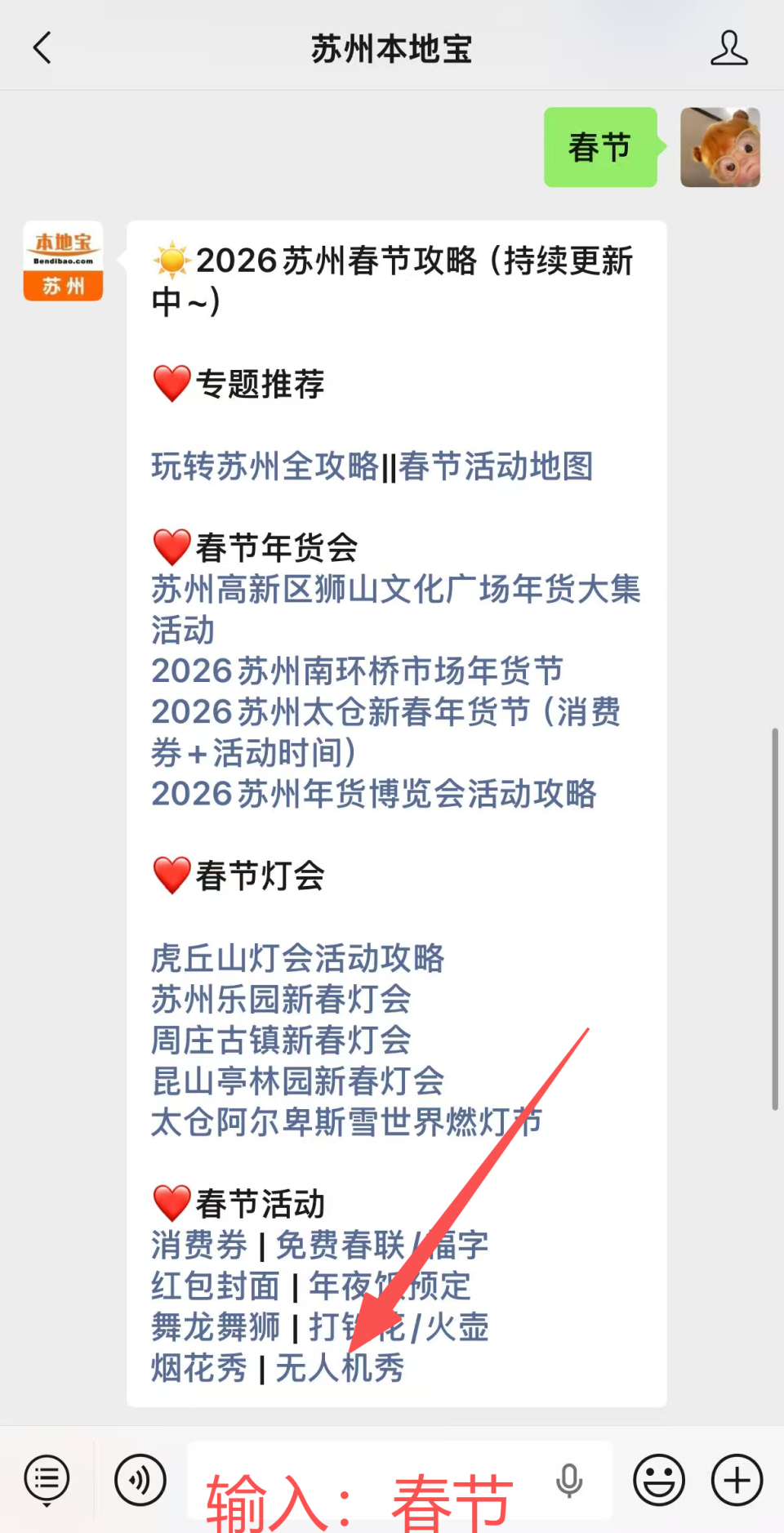Open the chat menu list icon bottom left
This screenshot has height=1533, width=784.
[47, 1479]
